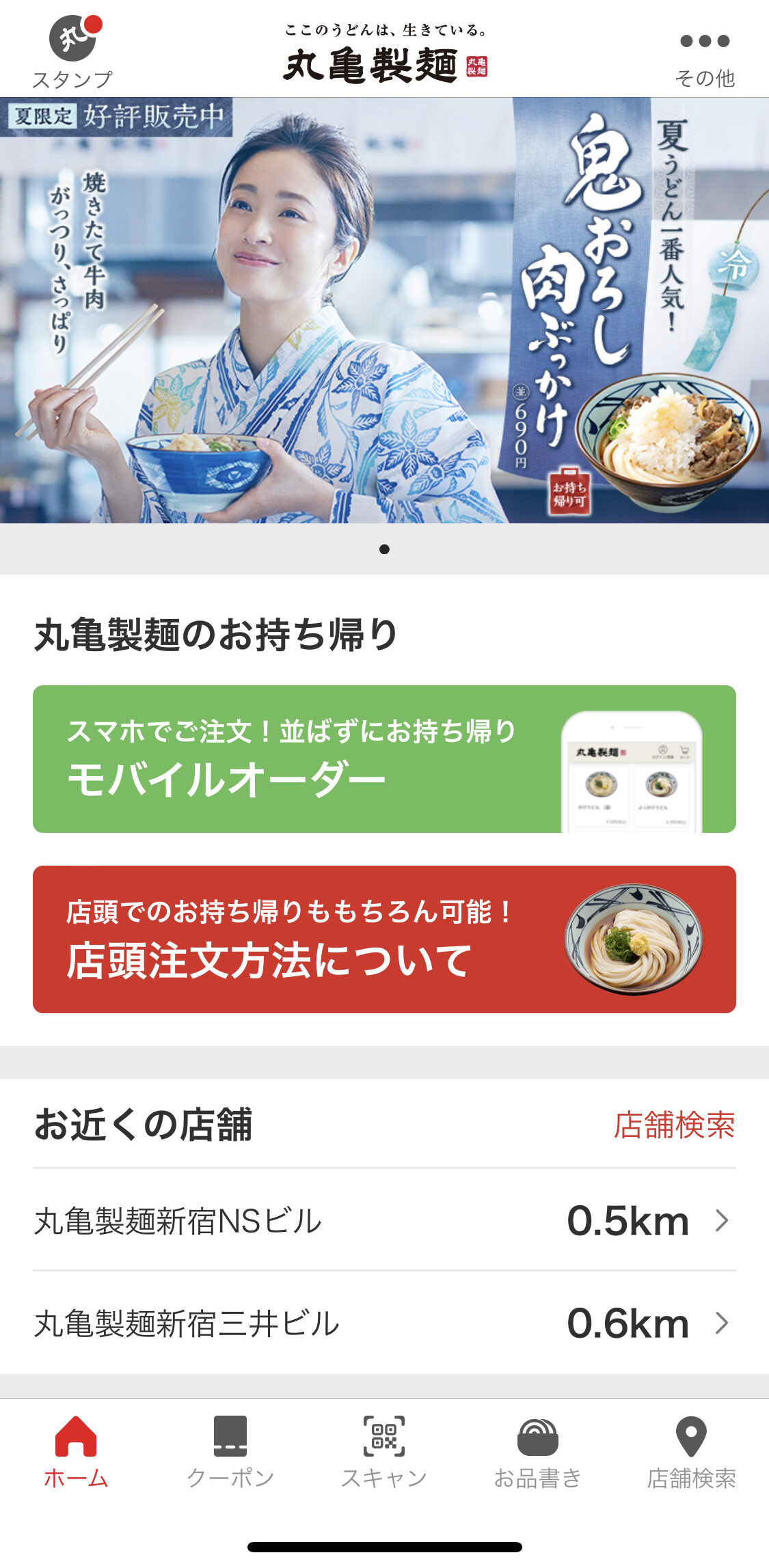Tap the red 店舗検索 link
The image size is (769, 1568).
pyautogui.click(x=673, y=1125)
